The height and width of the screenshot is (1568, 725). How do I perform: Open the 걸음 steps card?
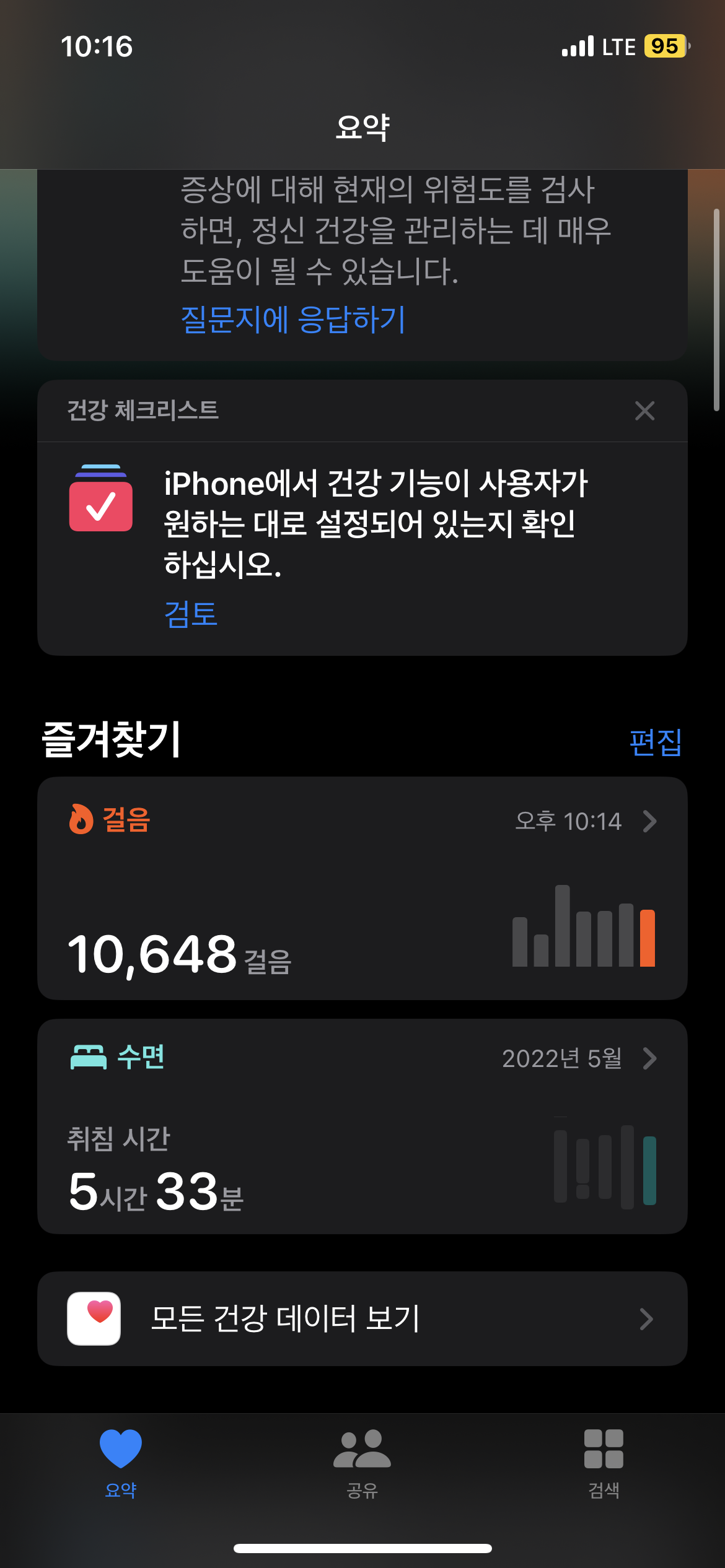tap(362, 888)
